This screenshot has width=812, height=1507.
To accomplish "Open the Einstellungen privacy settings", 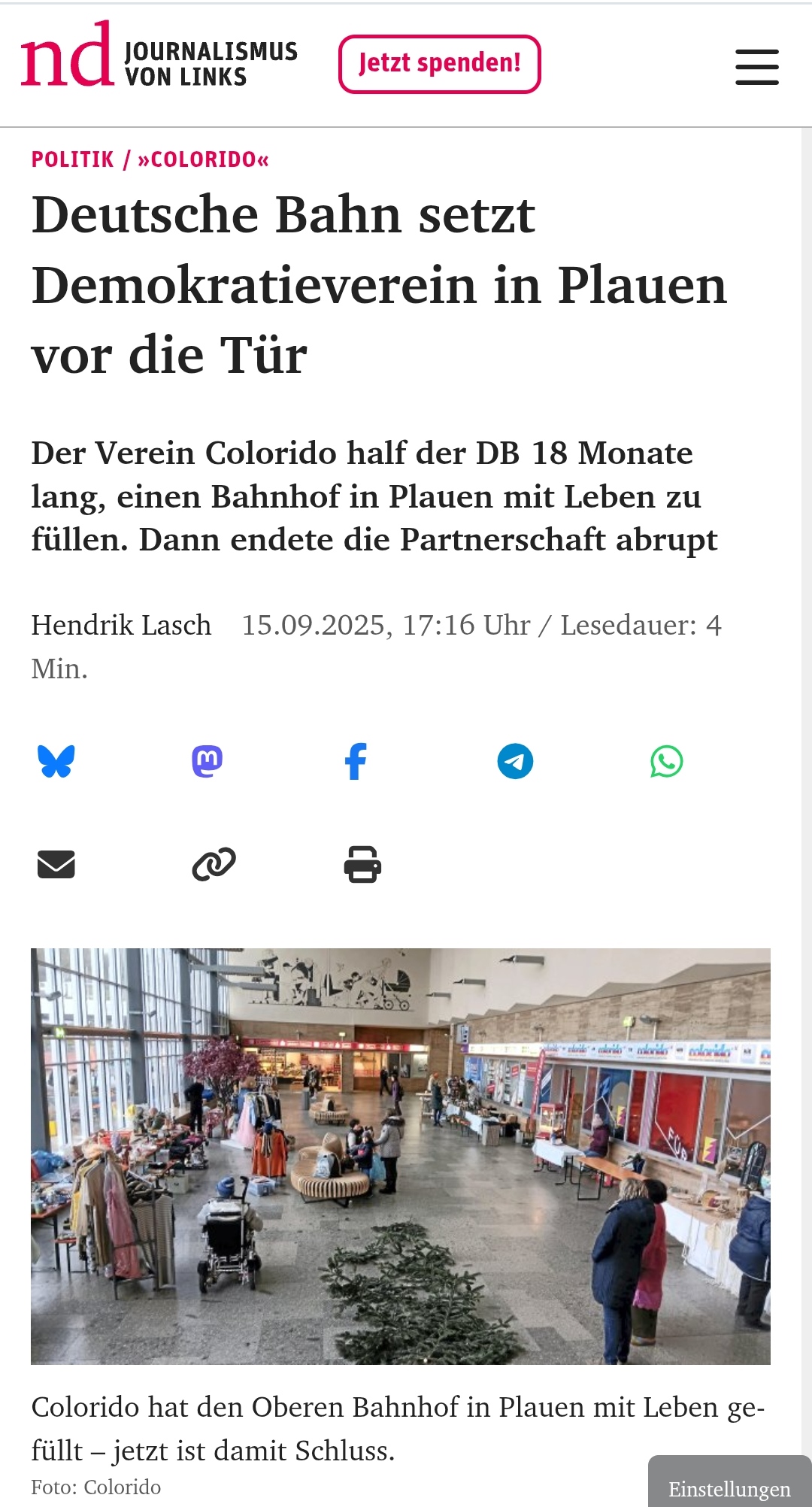I will point(729,1488).
